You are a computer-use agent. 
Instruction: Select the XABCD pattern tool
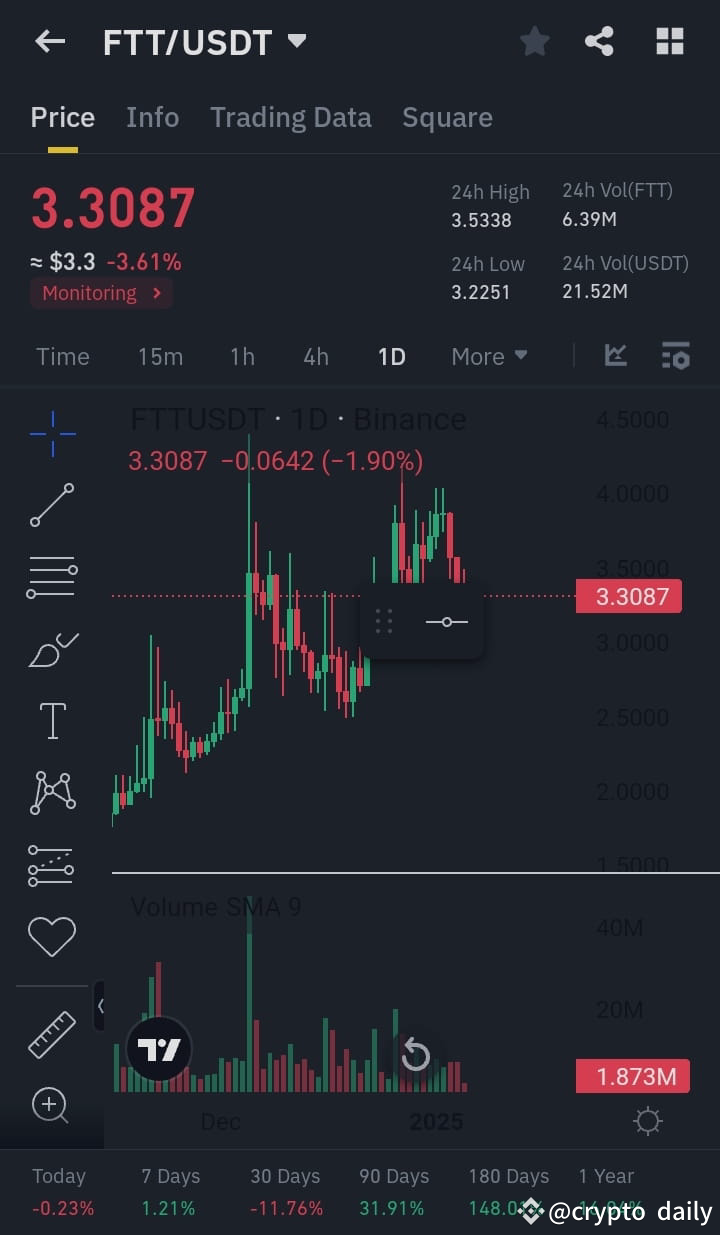(52, 793)
